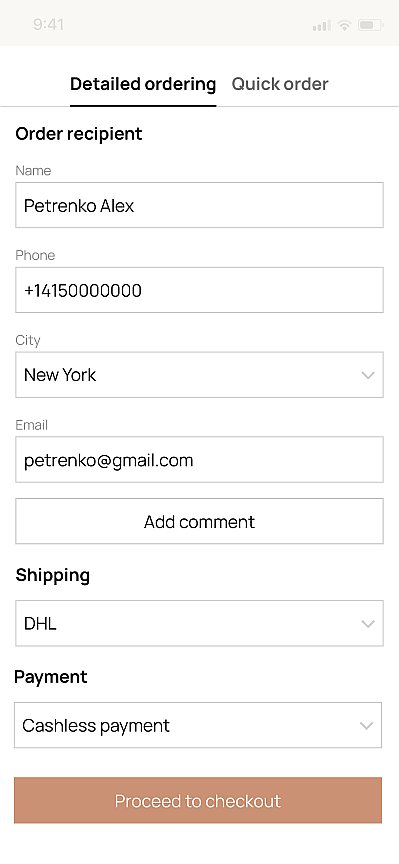Select the Detailed ordering tab
Image resolution: width=399 pixels, height=864 pixels.
[143, 84]
